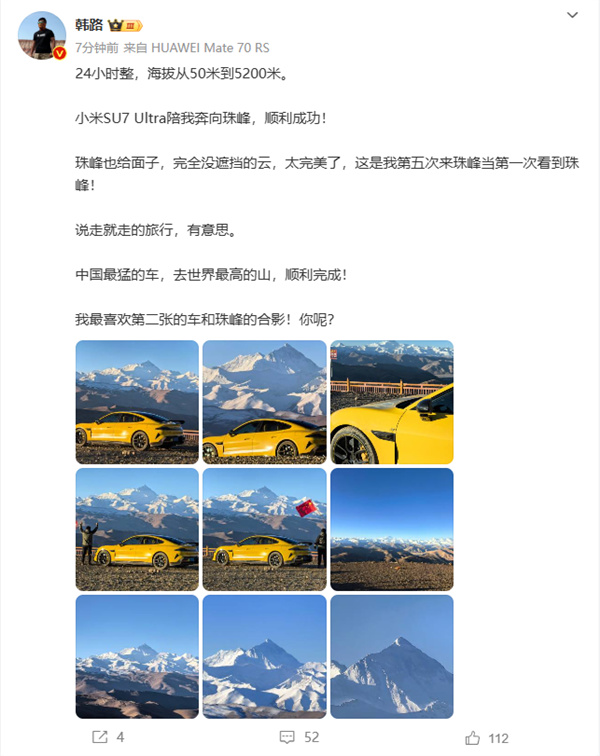Screen dimensions: 600x756
Task: Open close-up photo of the car wheel
Action: tap(391, 401)
